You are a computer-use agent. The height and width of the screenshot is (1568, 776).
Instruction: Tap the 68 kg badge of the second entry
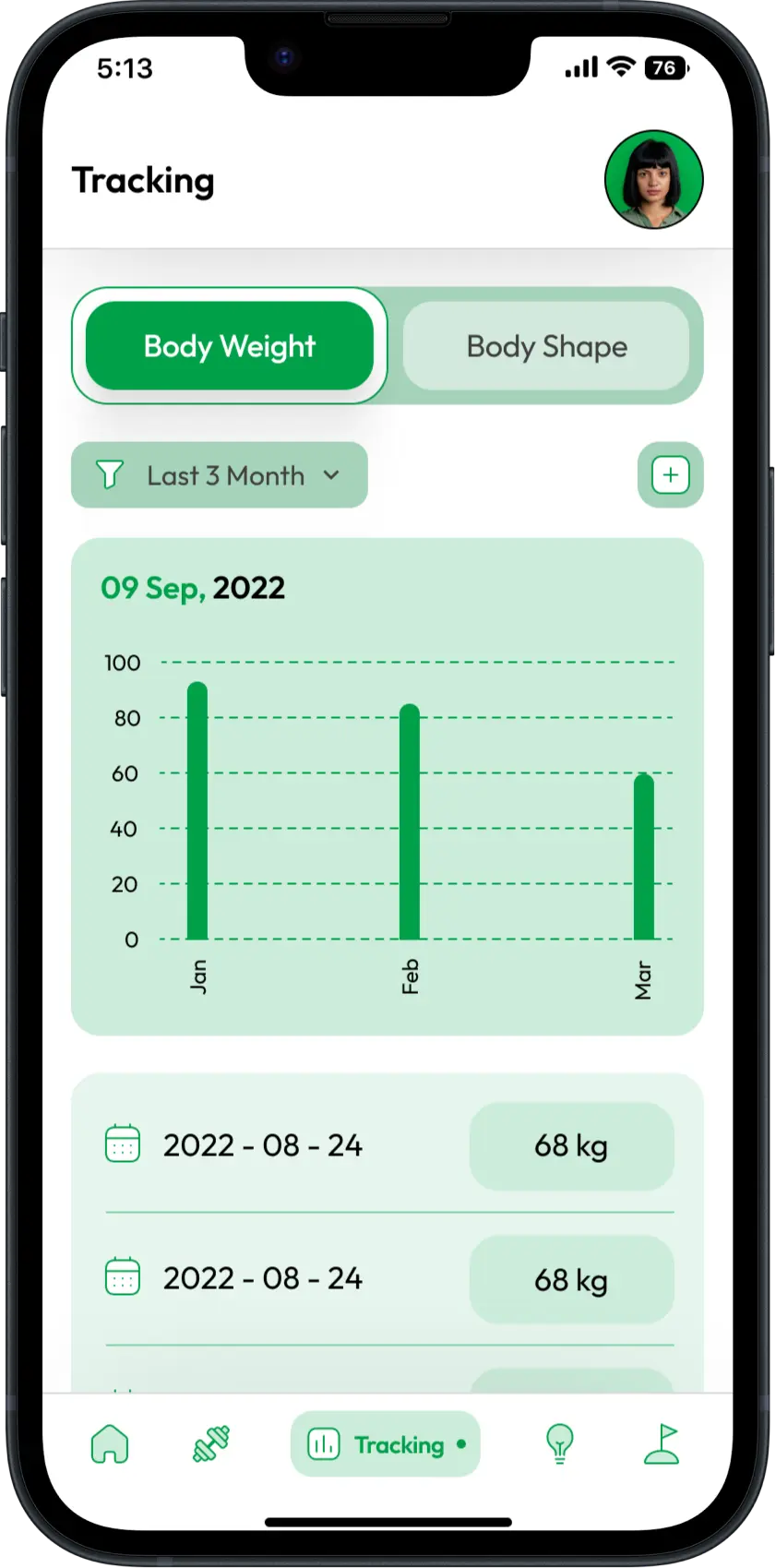(570, 1280)
